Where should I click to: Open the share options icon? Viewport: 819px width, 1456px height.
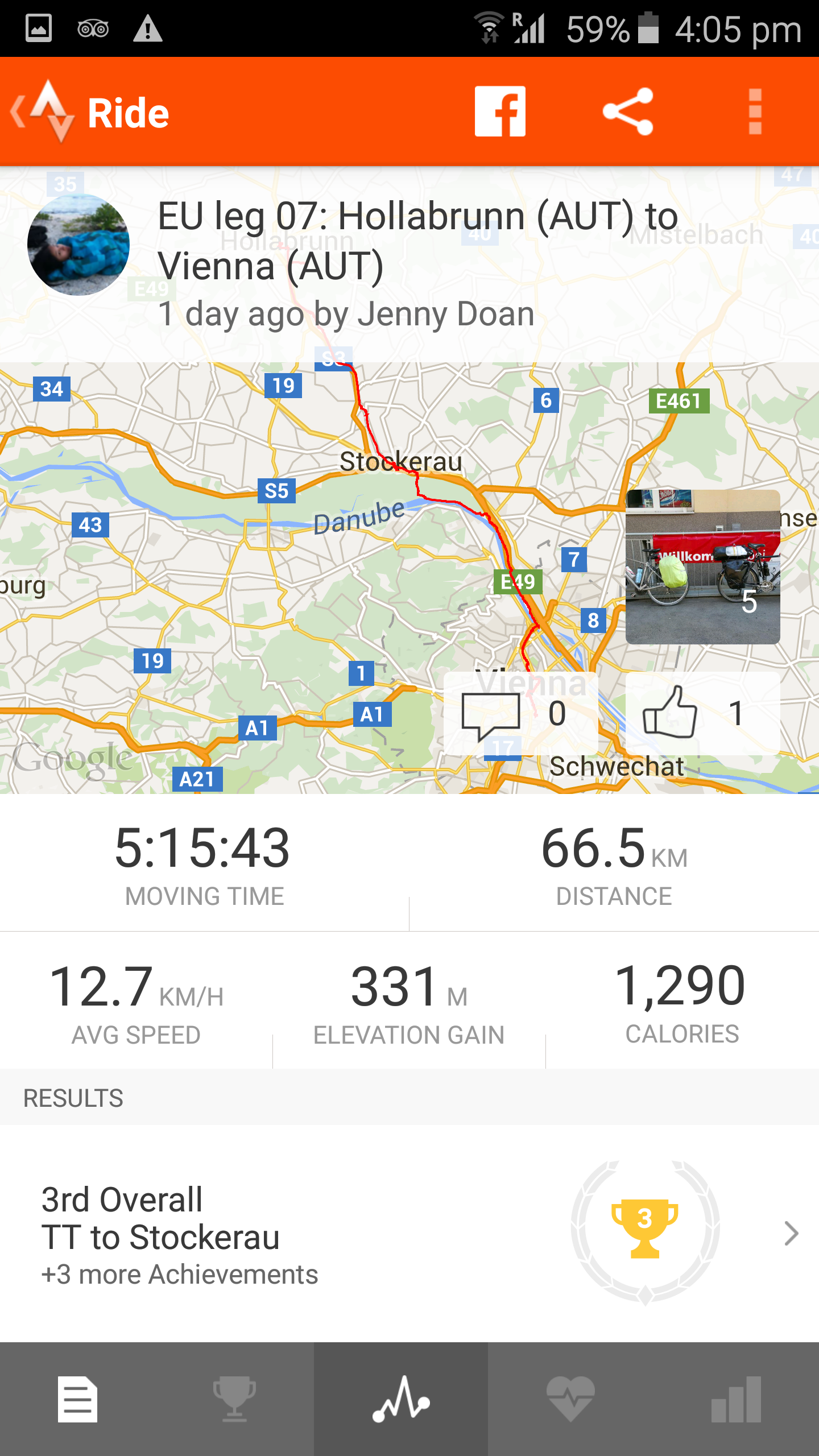point(628,111)
